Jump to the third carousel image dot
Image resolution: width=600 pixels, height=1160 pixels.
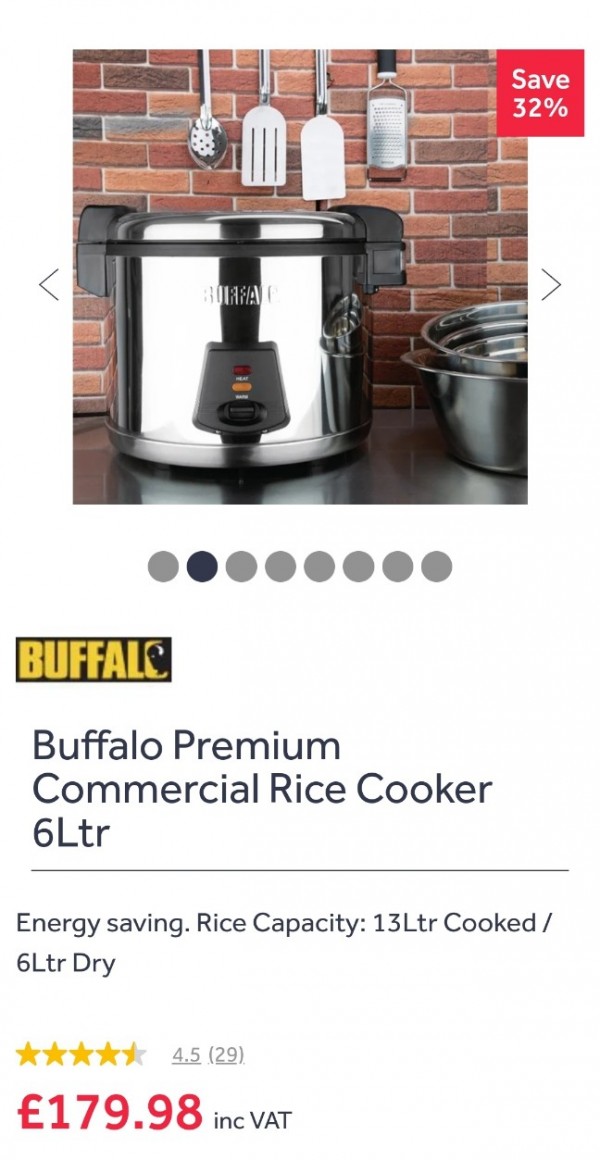(x=241, y=567)
